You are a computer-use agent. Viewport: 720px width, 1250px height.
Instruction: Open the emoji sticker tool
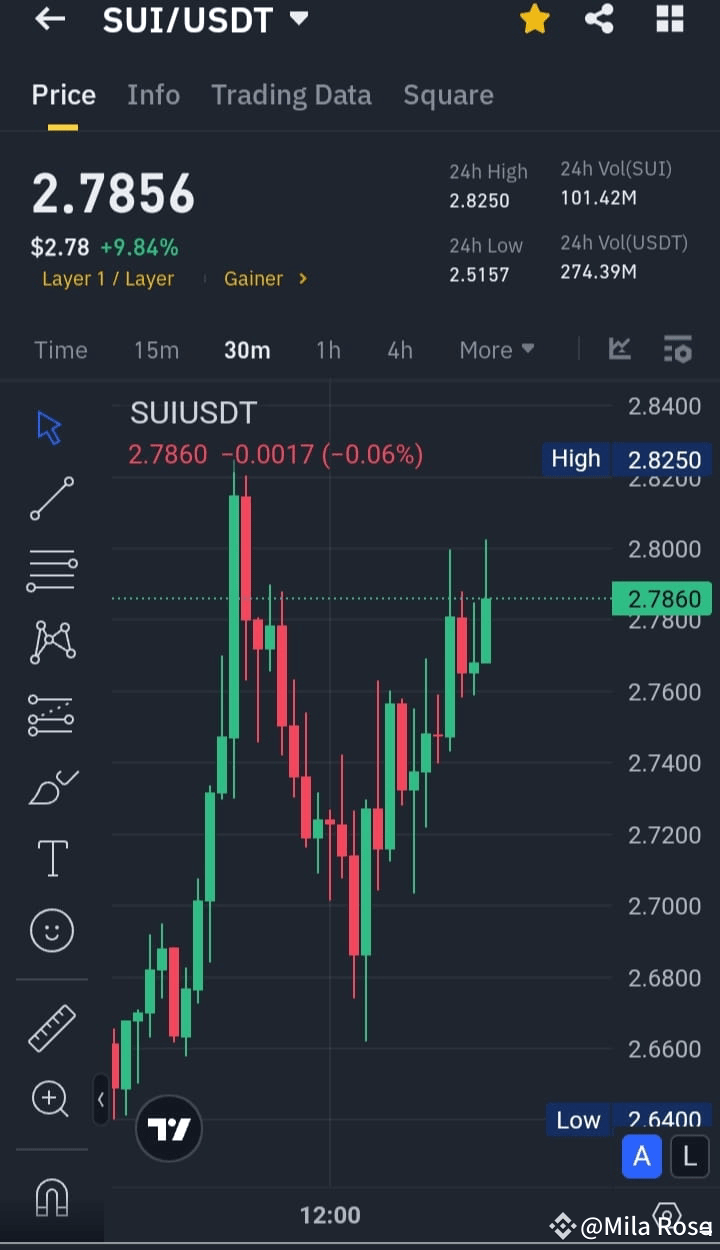(50, 930)
